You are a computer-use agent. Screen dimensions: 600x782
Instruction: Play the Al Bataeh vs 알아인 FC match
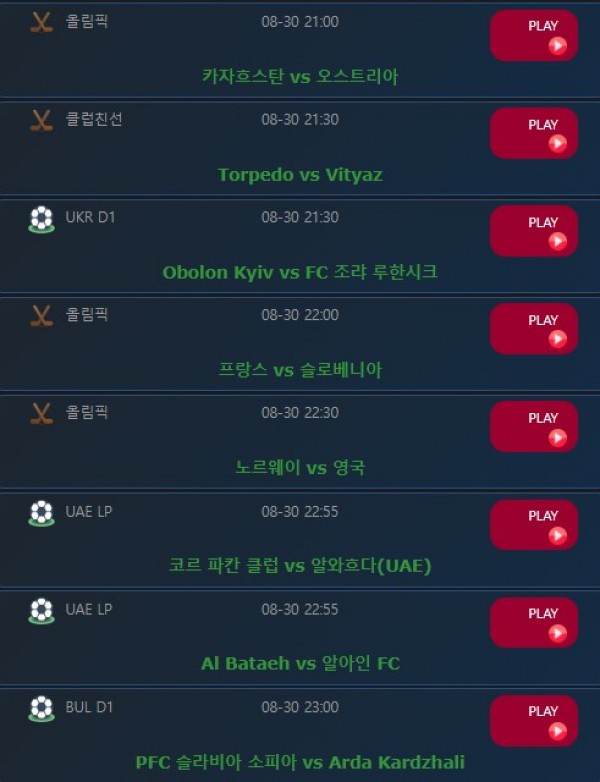click(x=534, y=622)
